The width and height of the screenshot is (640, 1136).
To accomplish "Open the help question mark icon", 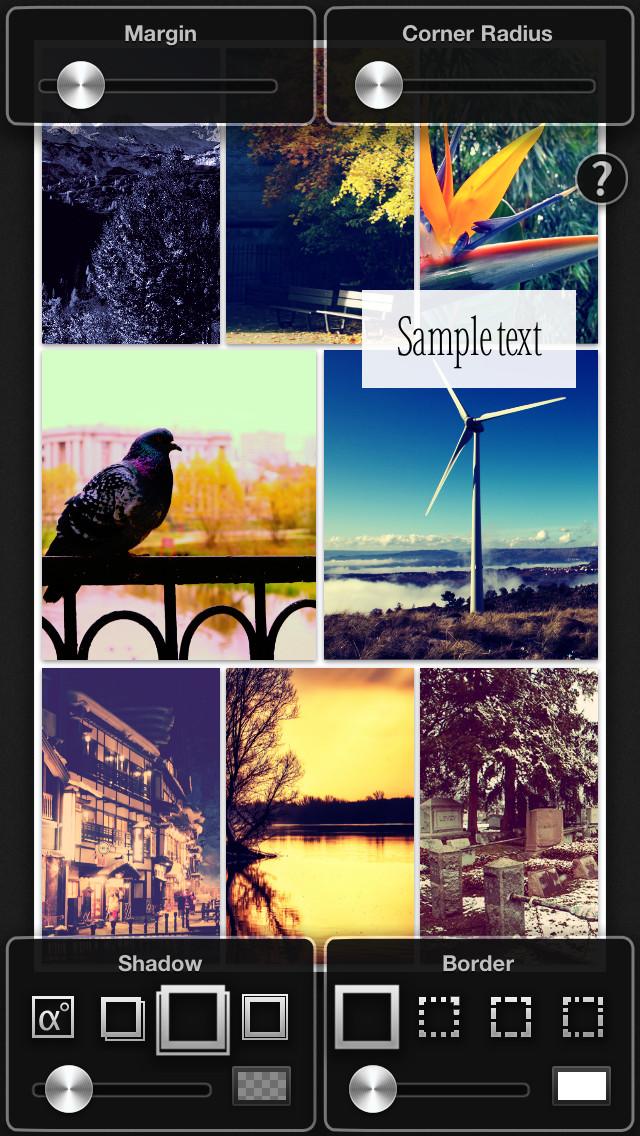I will [x=601, y=178].
